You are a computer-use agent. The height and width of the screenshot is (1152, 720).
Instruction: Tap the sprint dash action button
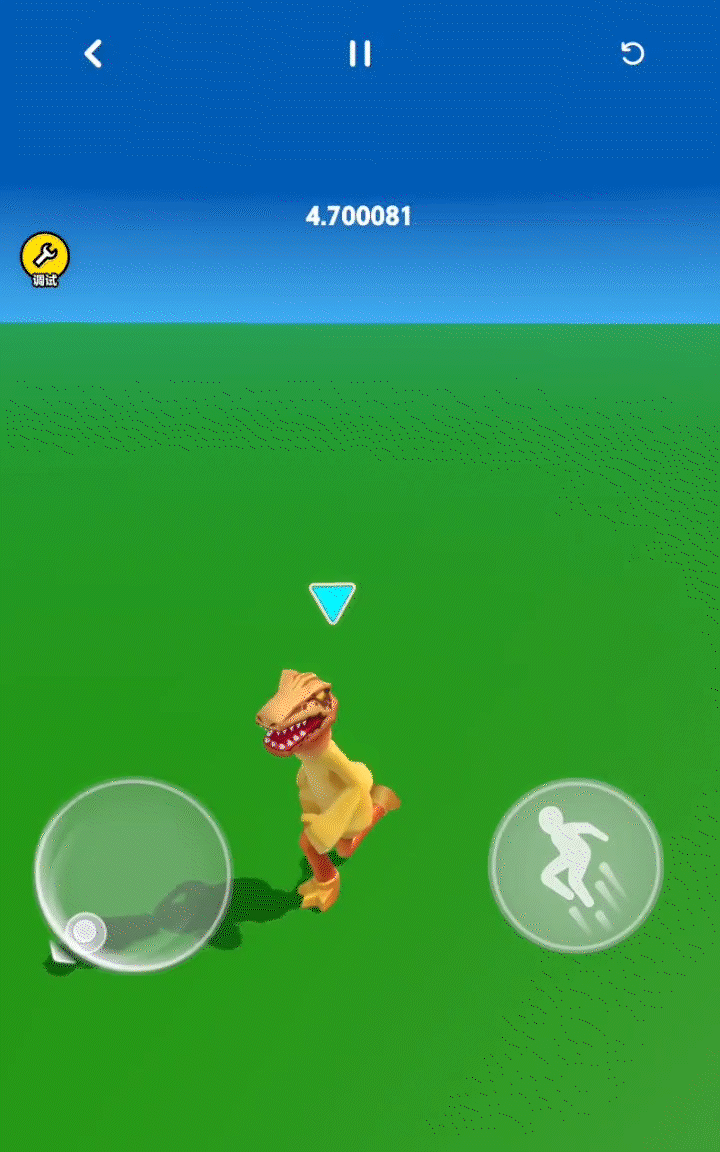tap(575, 866)
